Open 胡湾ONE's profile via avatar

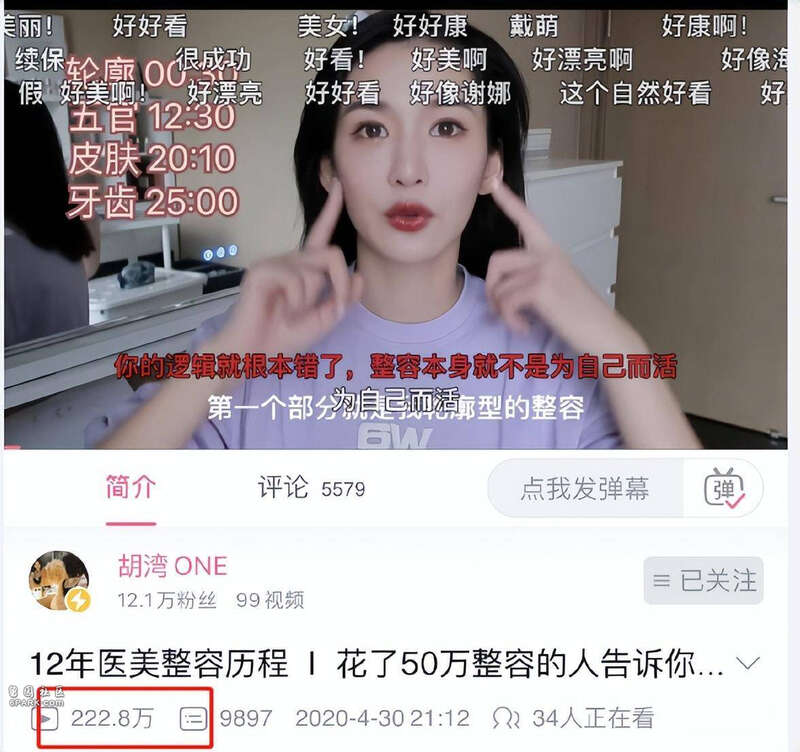pos(60,581)
